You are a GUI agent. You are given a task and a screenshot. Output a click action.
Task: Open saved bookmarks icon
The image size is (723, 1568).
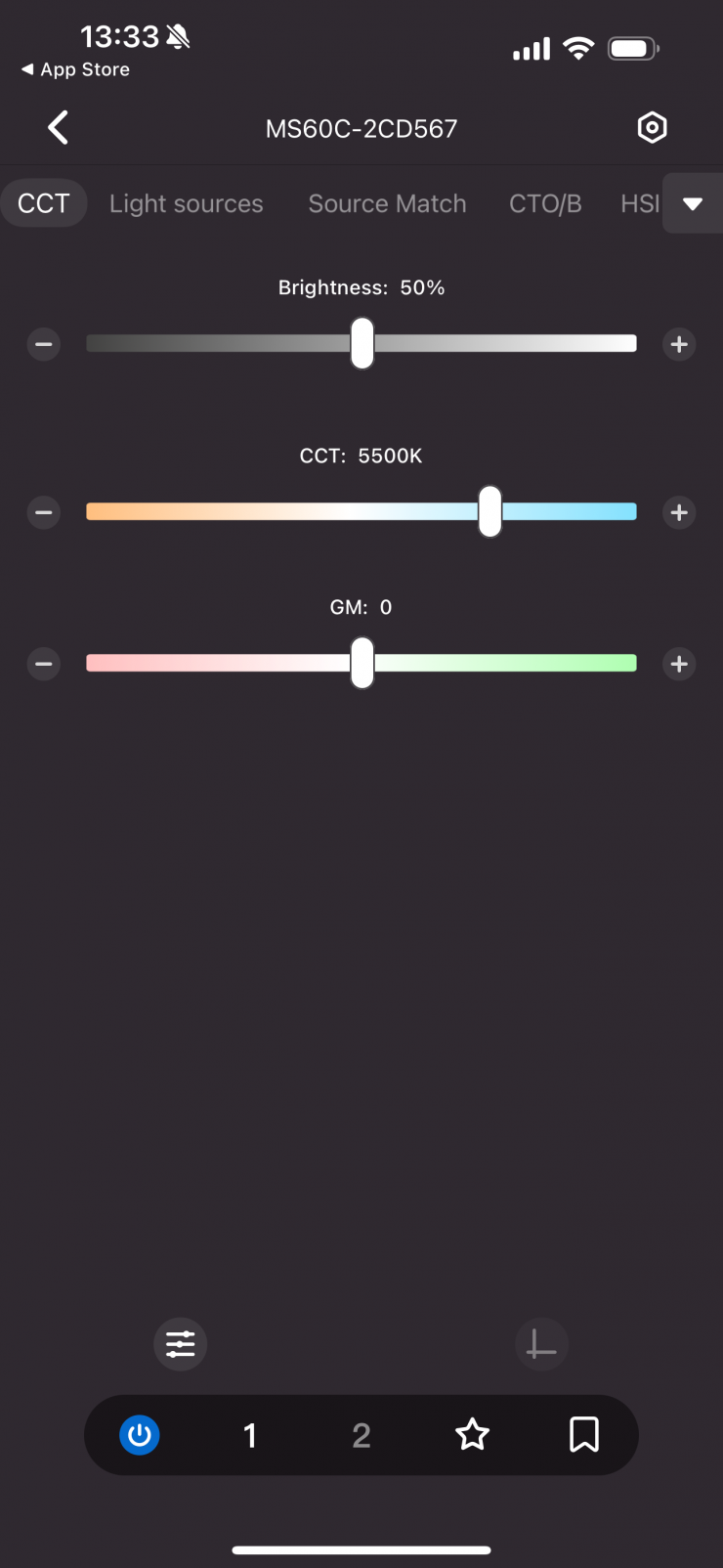click(584, 1435)
